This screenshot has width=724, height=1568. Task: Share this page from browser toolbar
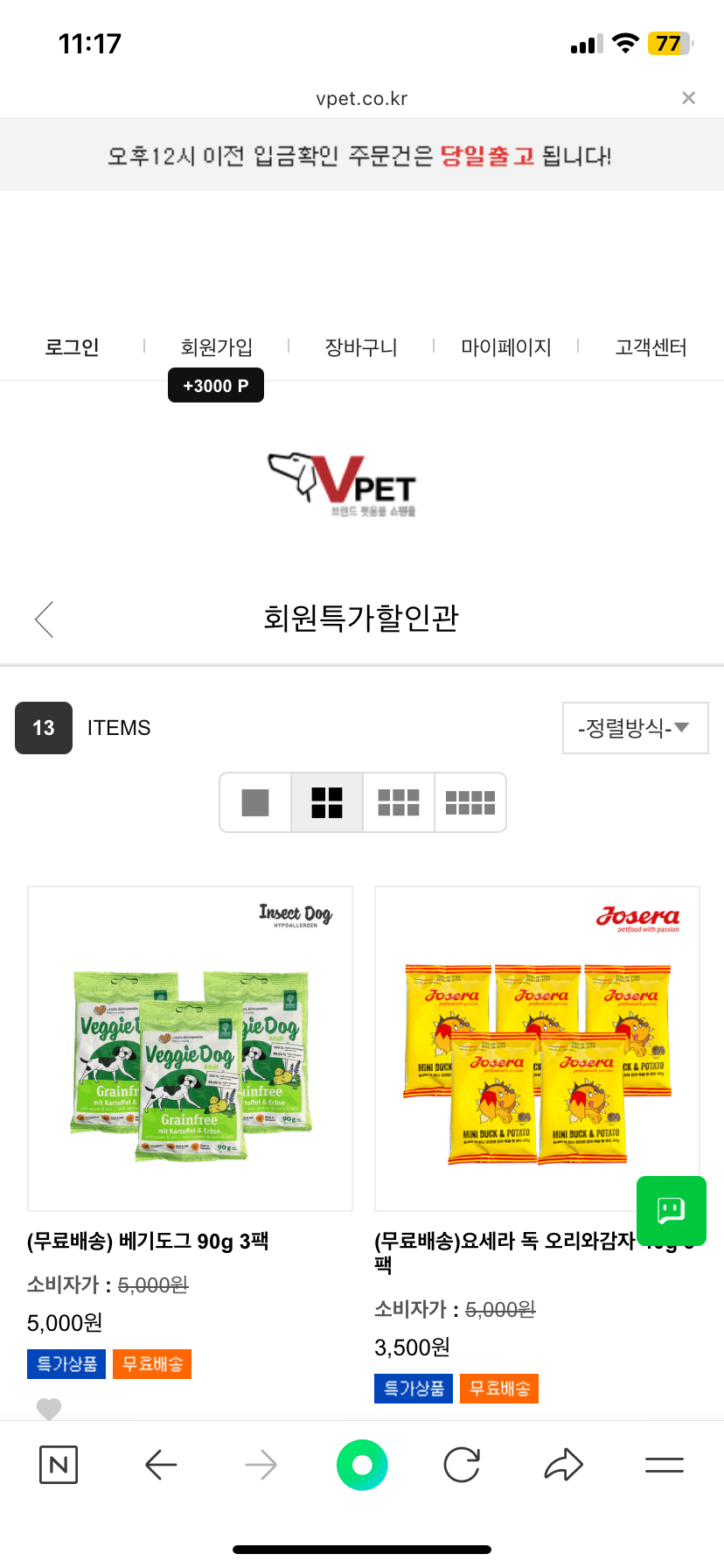click(x=563, y=1465)
